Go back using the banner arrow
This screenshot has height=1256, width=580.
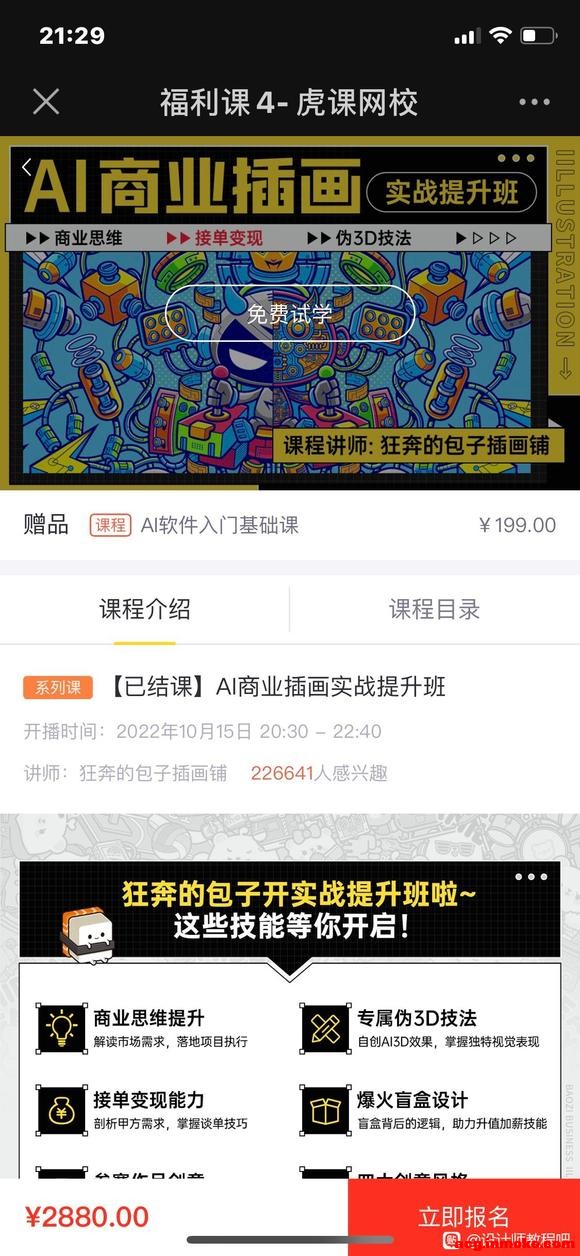pyautogui.click(x=27, y=167)
